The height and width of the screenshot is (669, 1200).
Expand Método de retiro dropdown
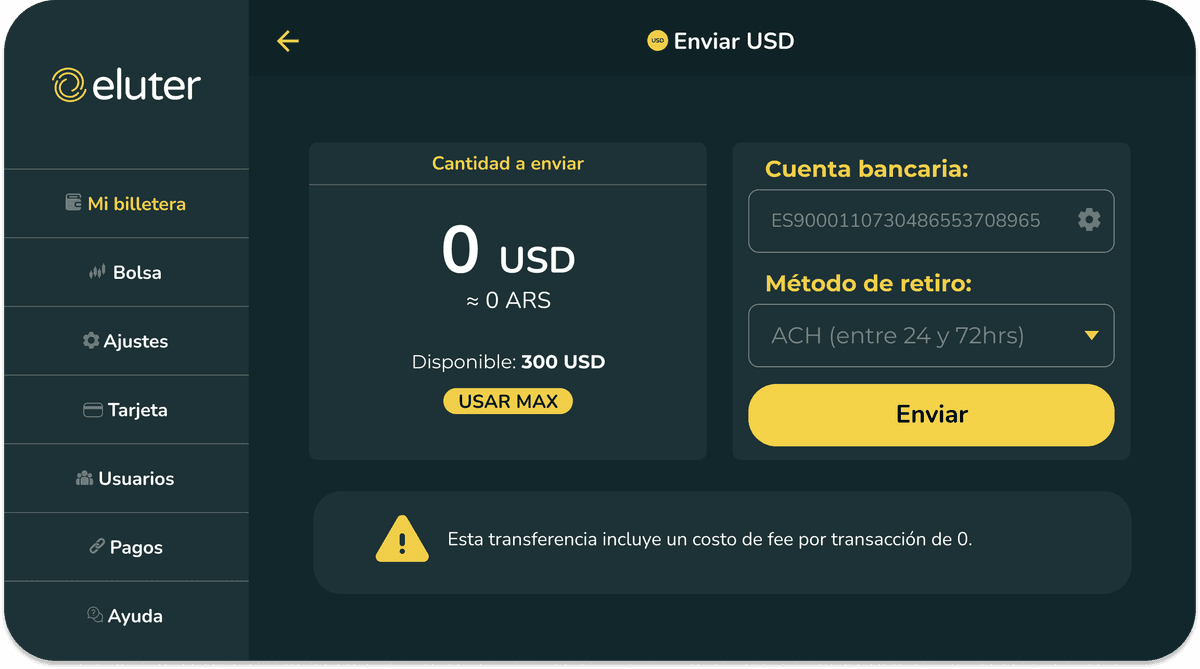tap(931, 336)
